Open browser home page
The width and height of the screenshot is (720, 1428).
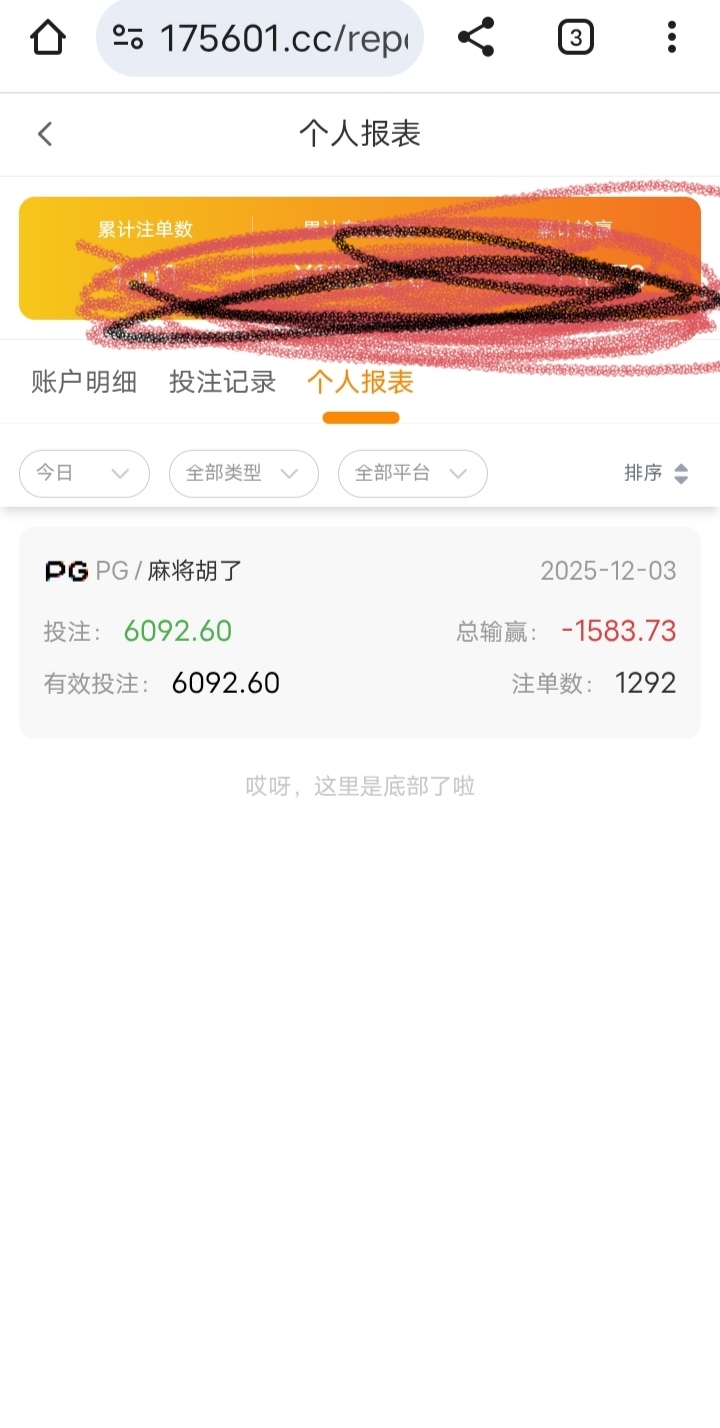[47, 38]
